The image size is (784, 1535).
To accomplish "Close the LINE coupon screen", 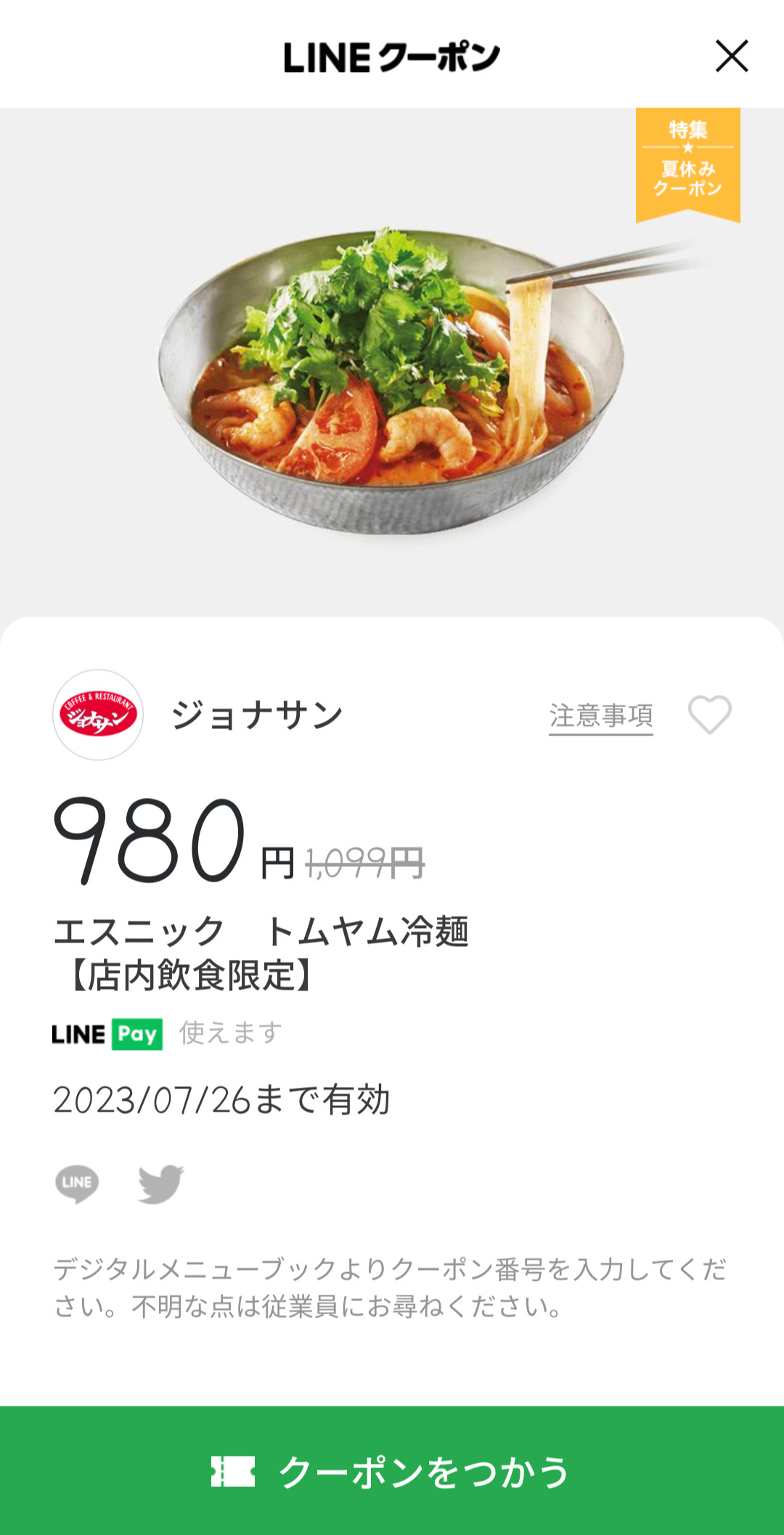I will (731, 57).
